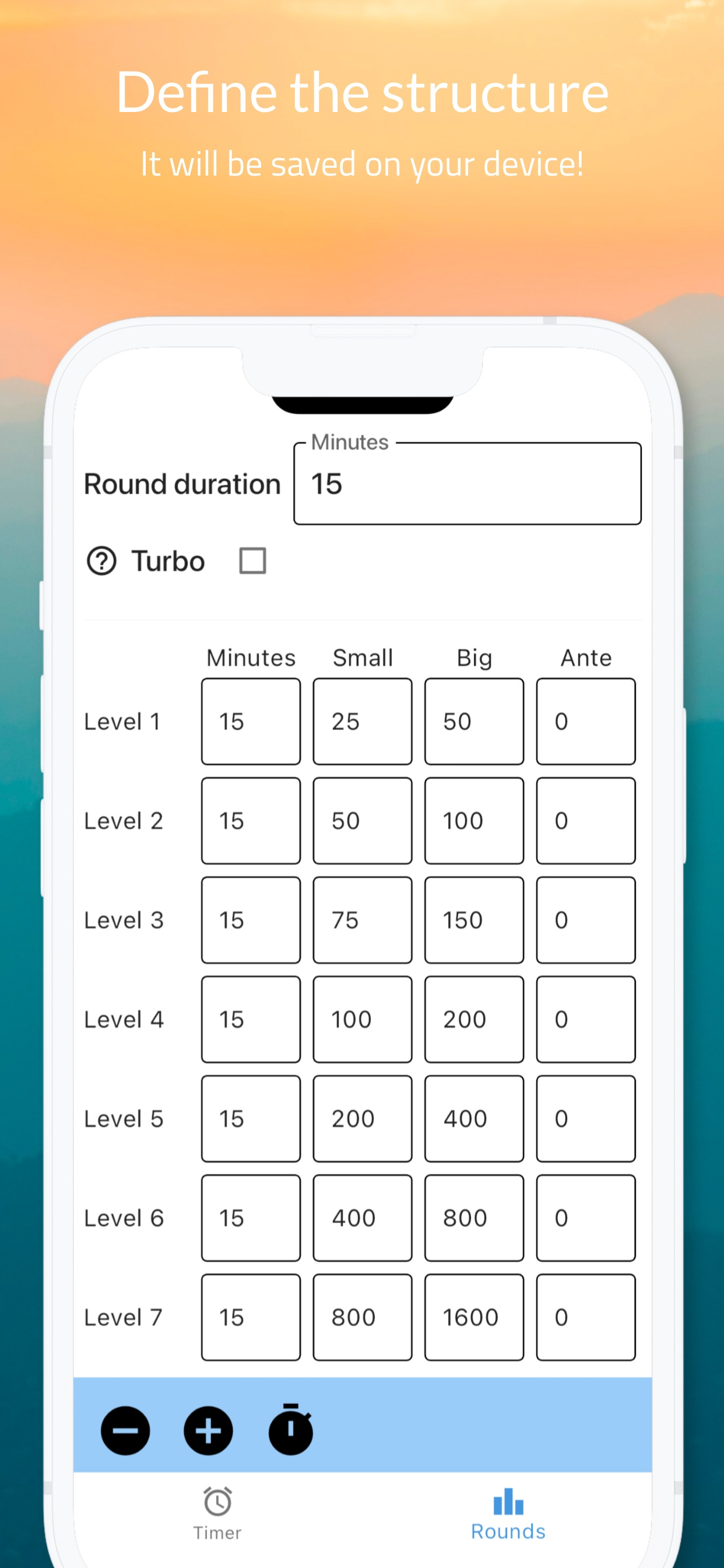
Task: Edit Level 6 Big value of 800
Action: pyautogui.click(x=474, y=1217)
